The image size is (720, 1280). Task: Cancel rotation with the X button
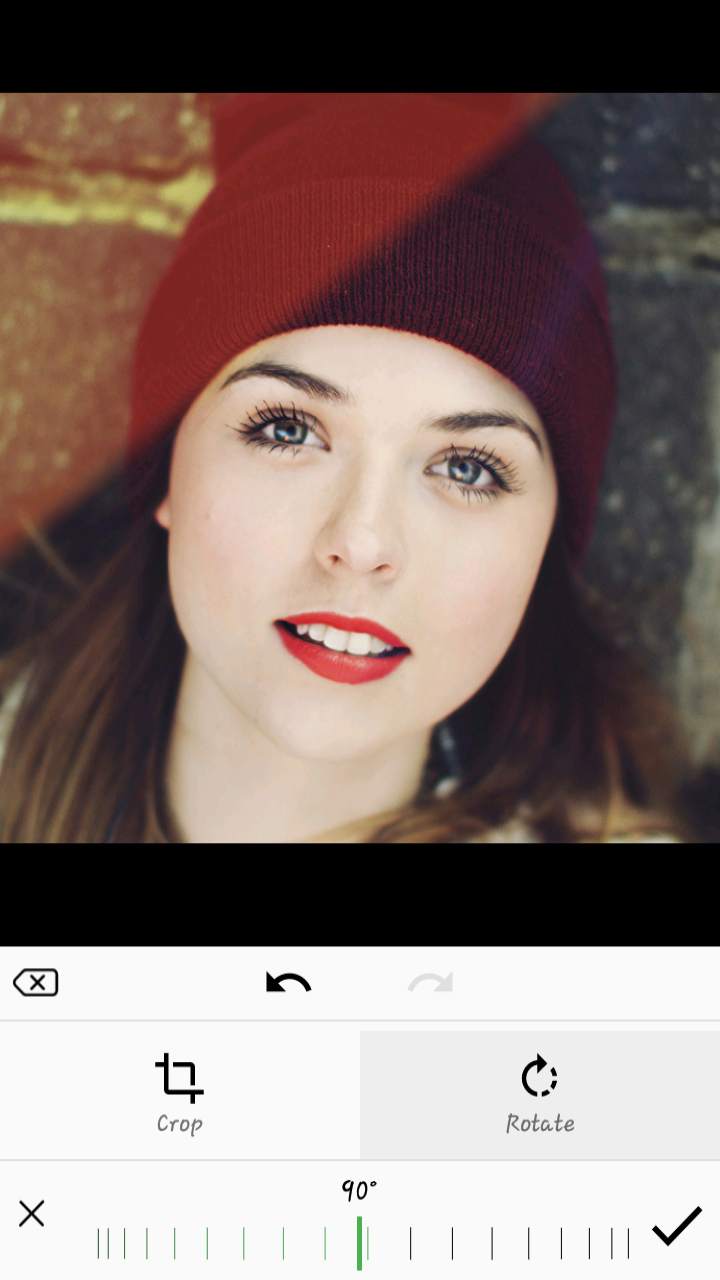click(32, 1214)
